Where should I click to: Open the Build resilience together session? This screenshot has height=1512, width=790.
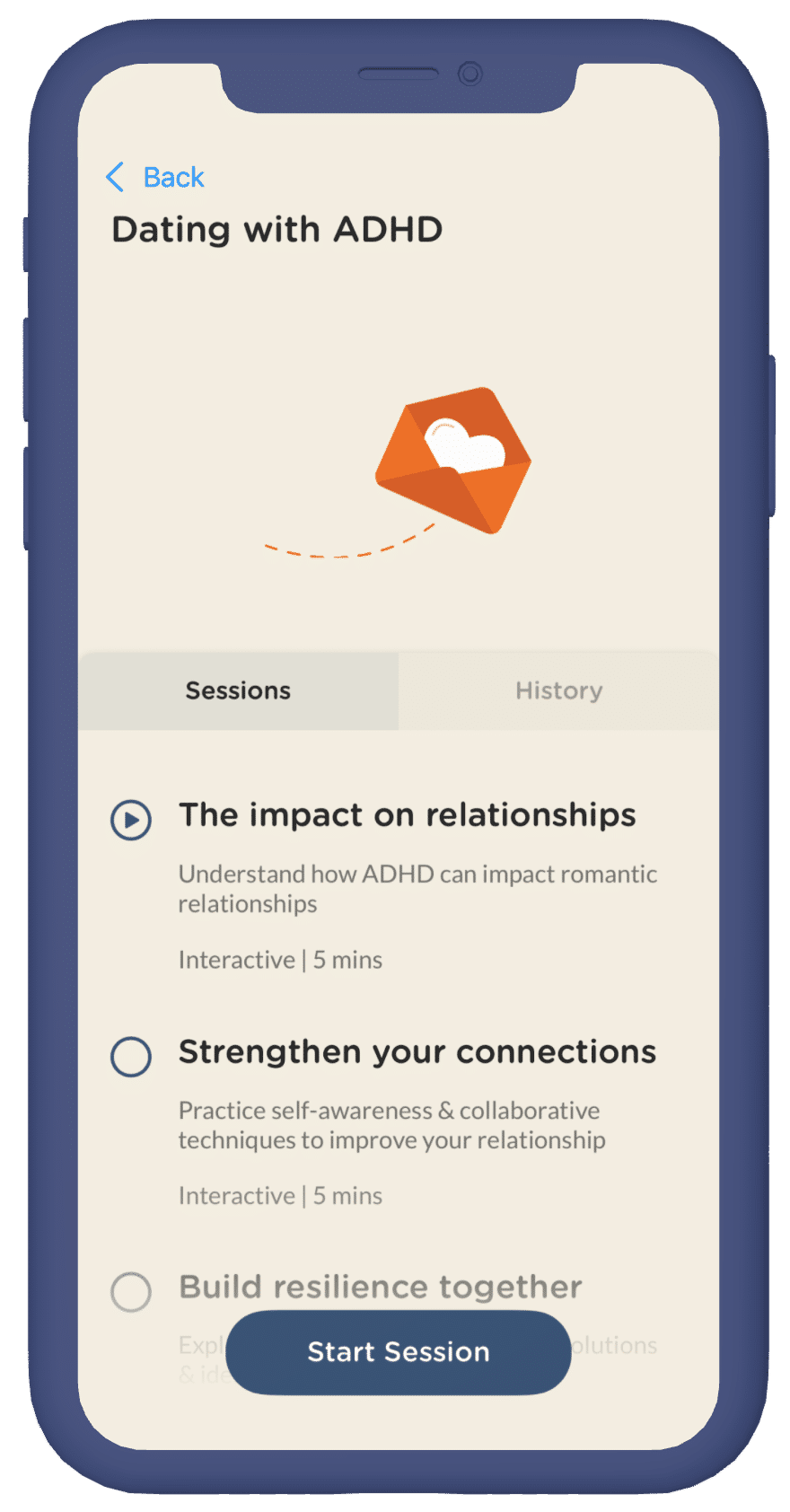click(x=381, y=1287)
